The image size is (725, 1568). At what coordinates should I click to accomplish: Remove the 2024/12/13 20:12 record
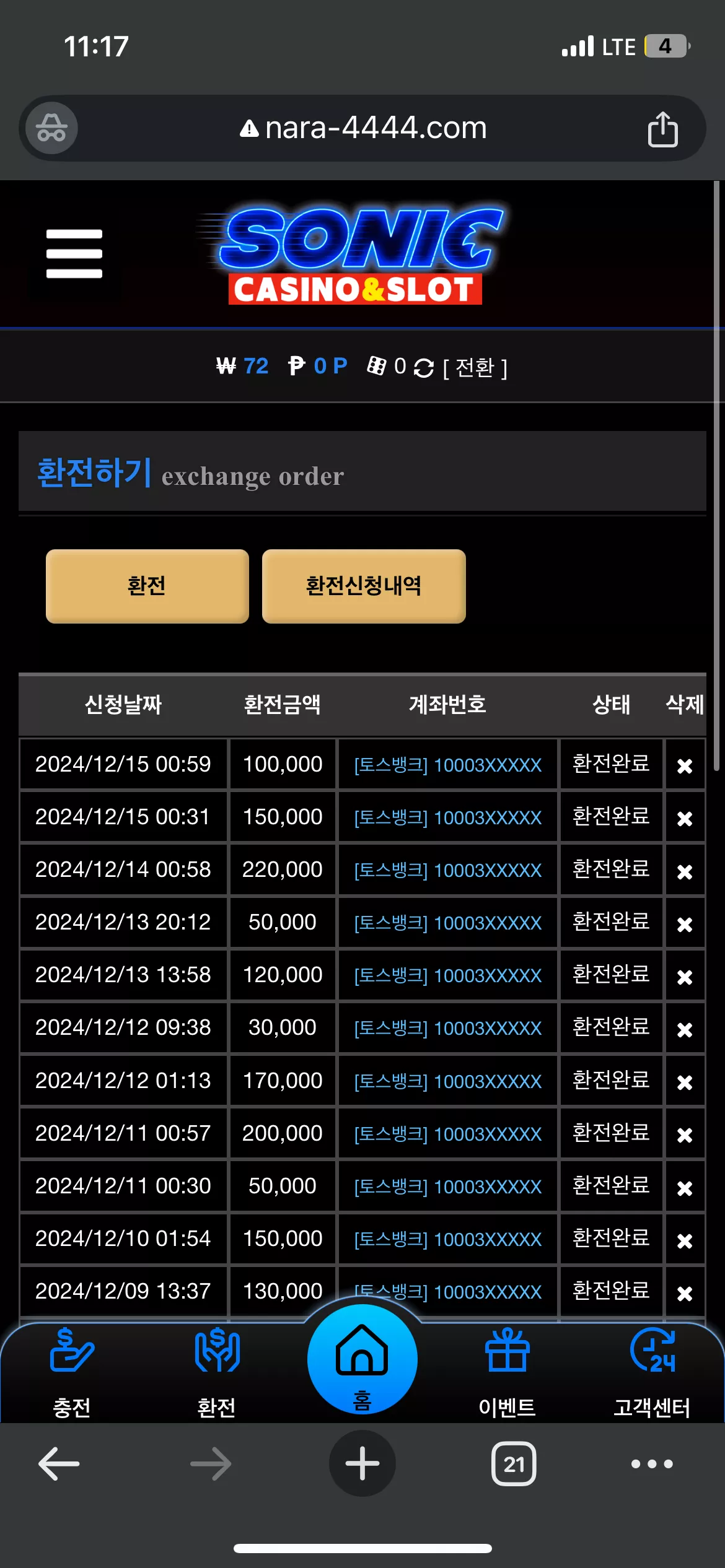[685, 924]
